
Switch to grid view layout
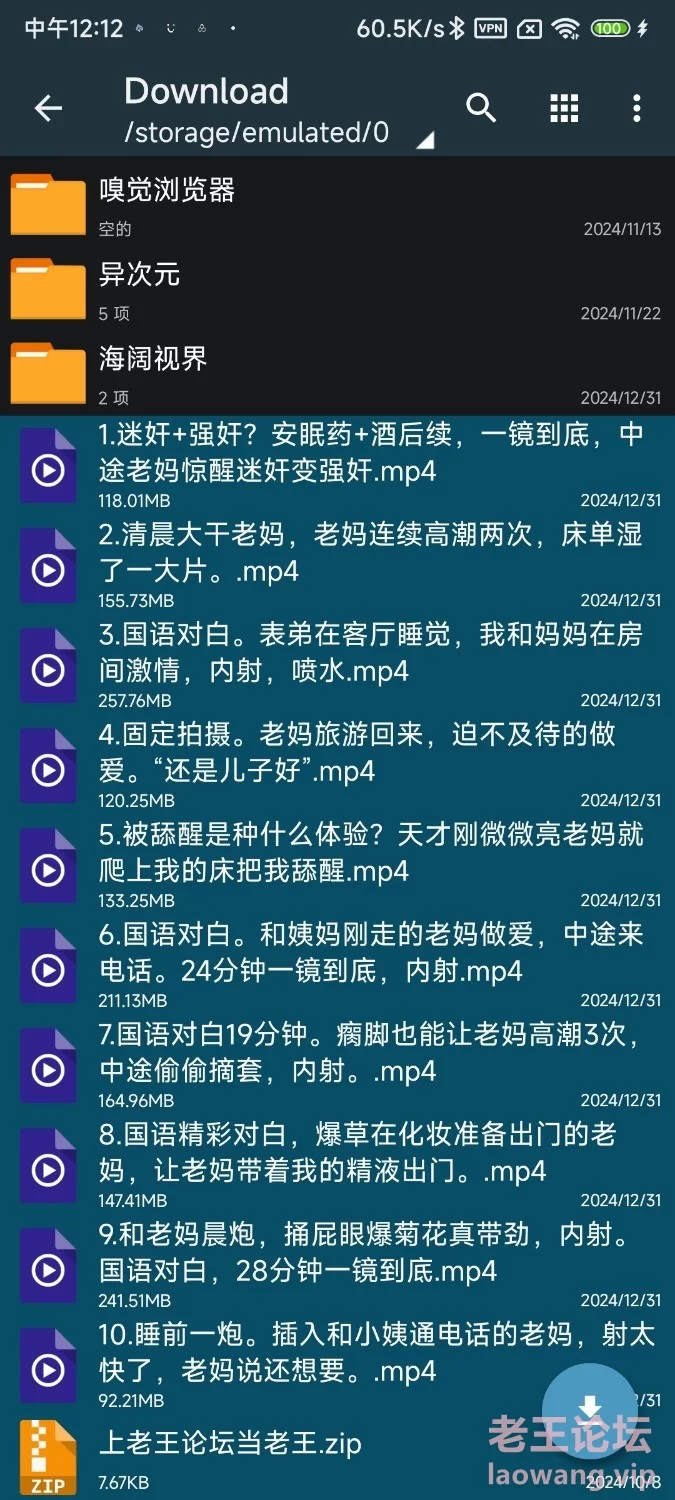(x=564, y=108)
